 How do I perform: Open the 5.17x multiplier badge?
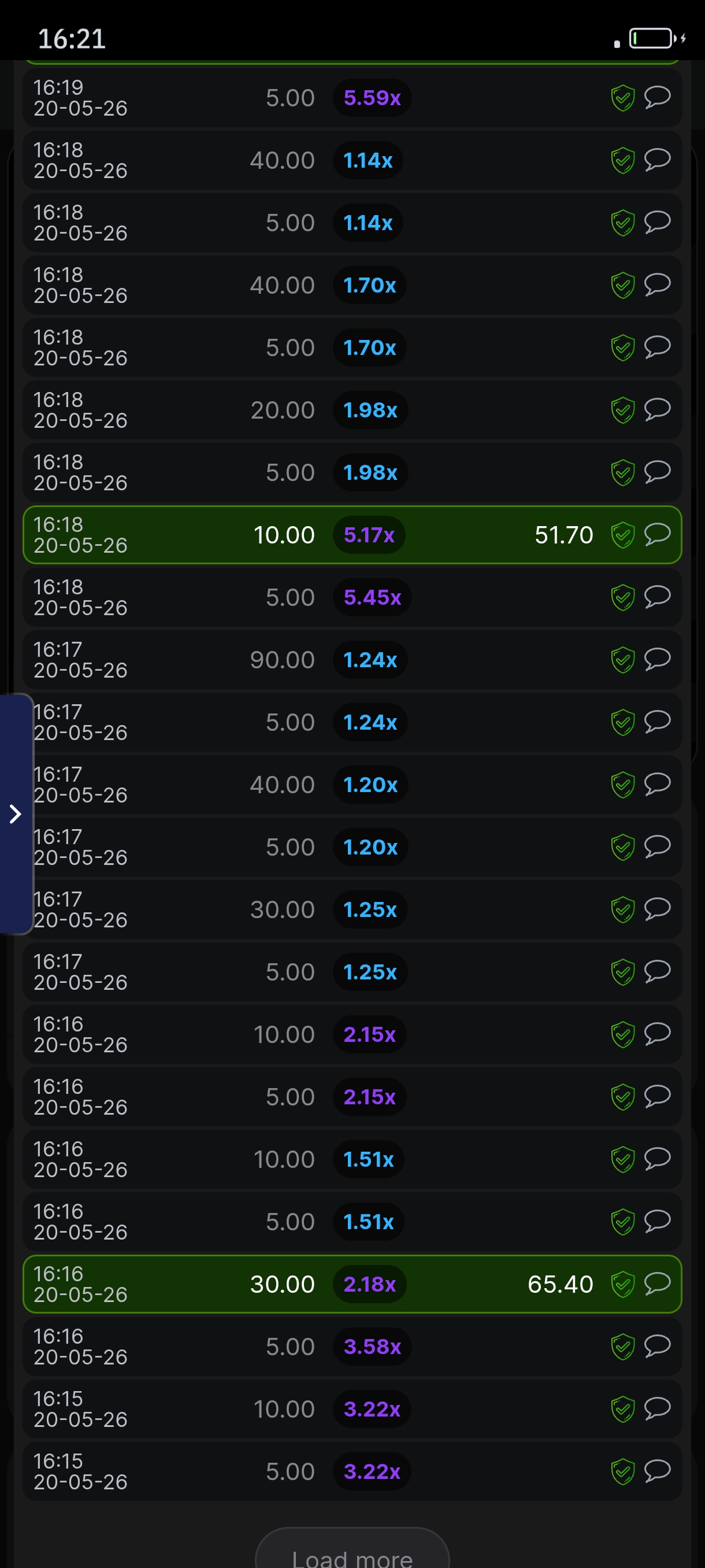369,535
